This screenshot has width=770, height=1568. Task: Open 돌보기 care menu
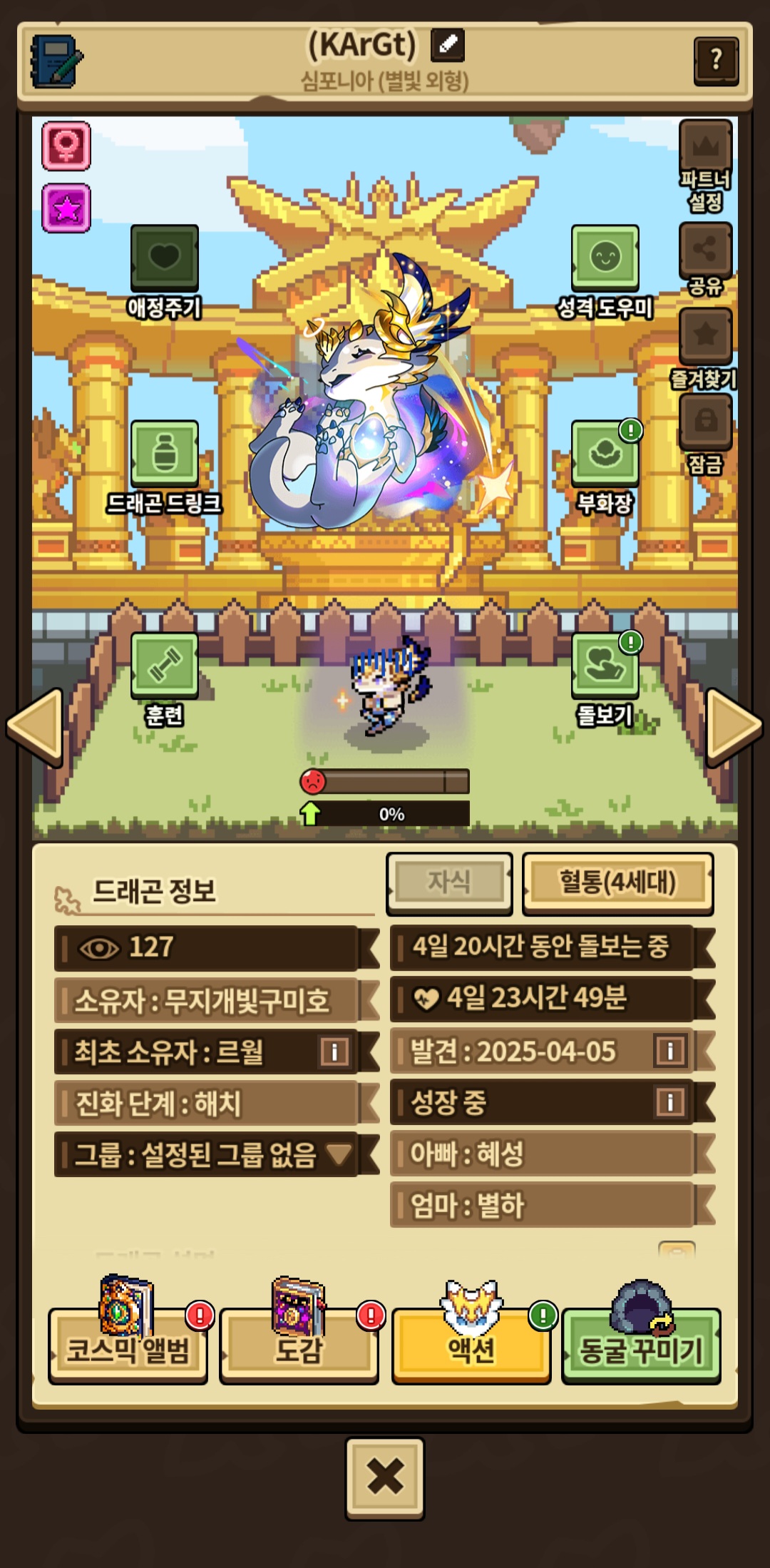(605, 666)
